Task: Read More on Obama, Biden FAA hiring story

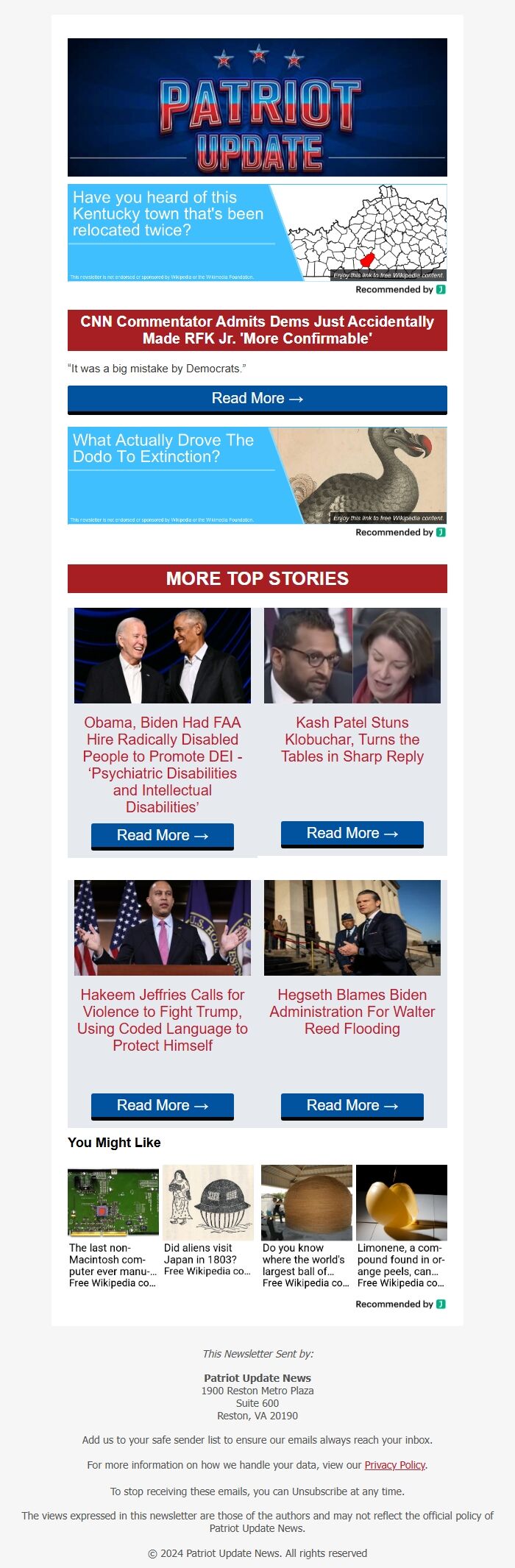Action: 162,835
